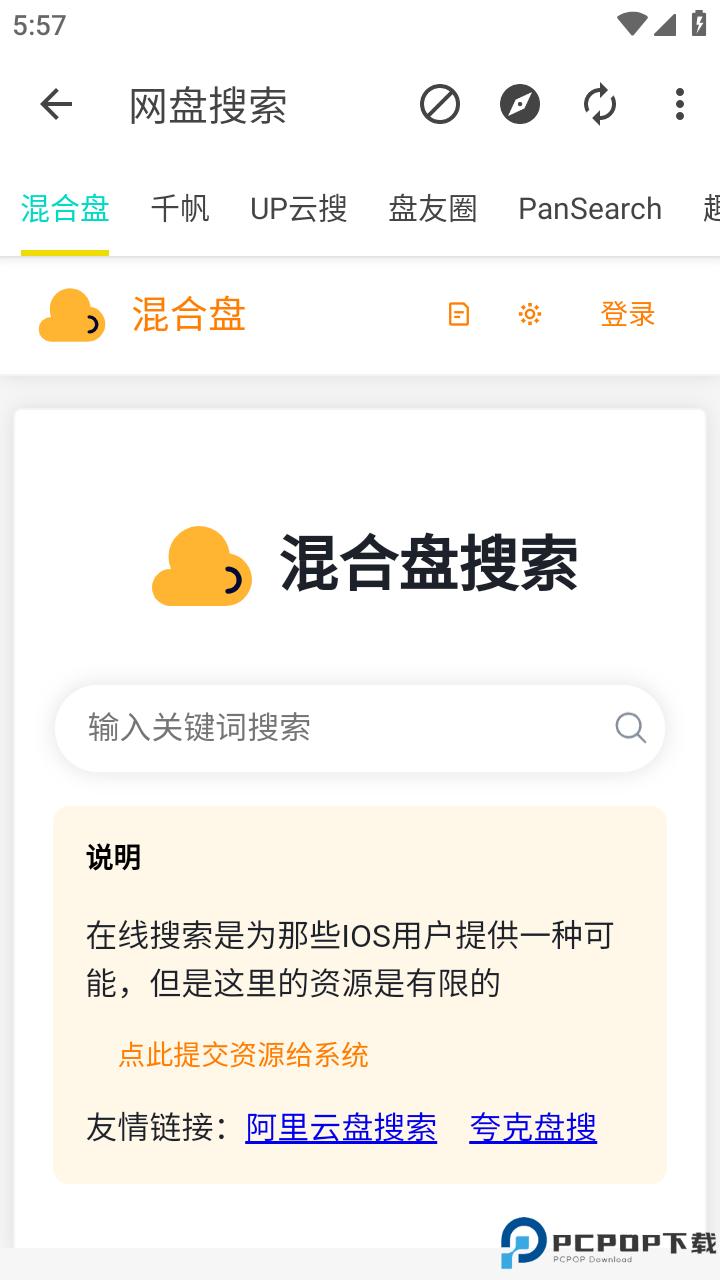Screen dimensions: 720x1280
Task: Click the magnifier icon to search
Action: 630,728
